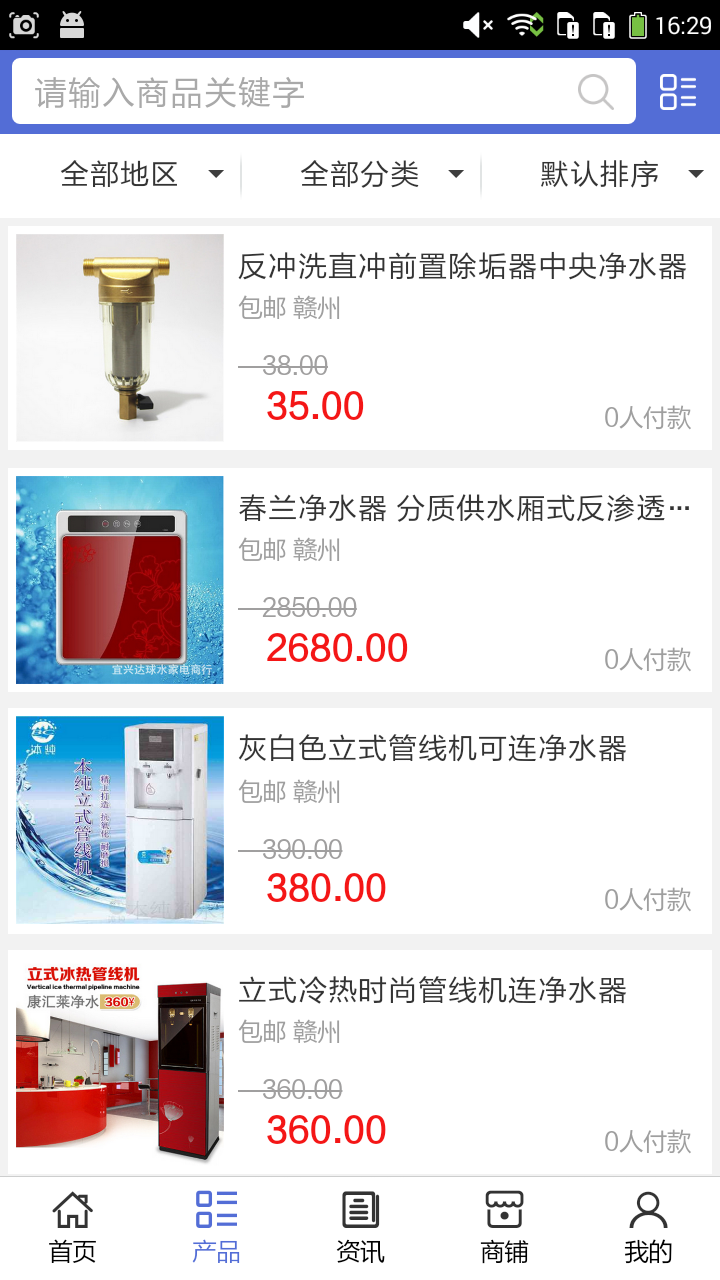
Task: View the 春兰净水器 product card
Action: pyautogui.click(x=464, y=509)
